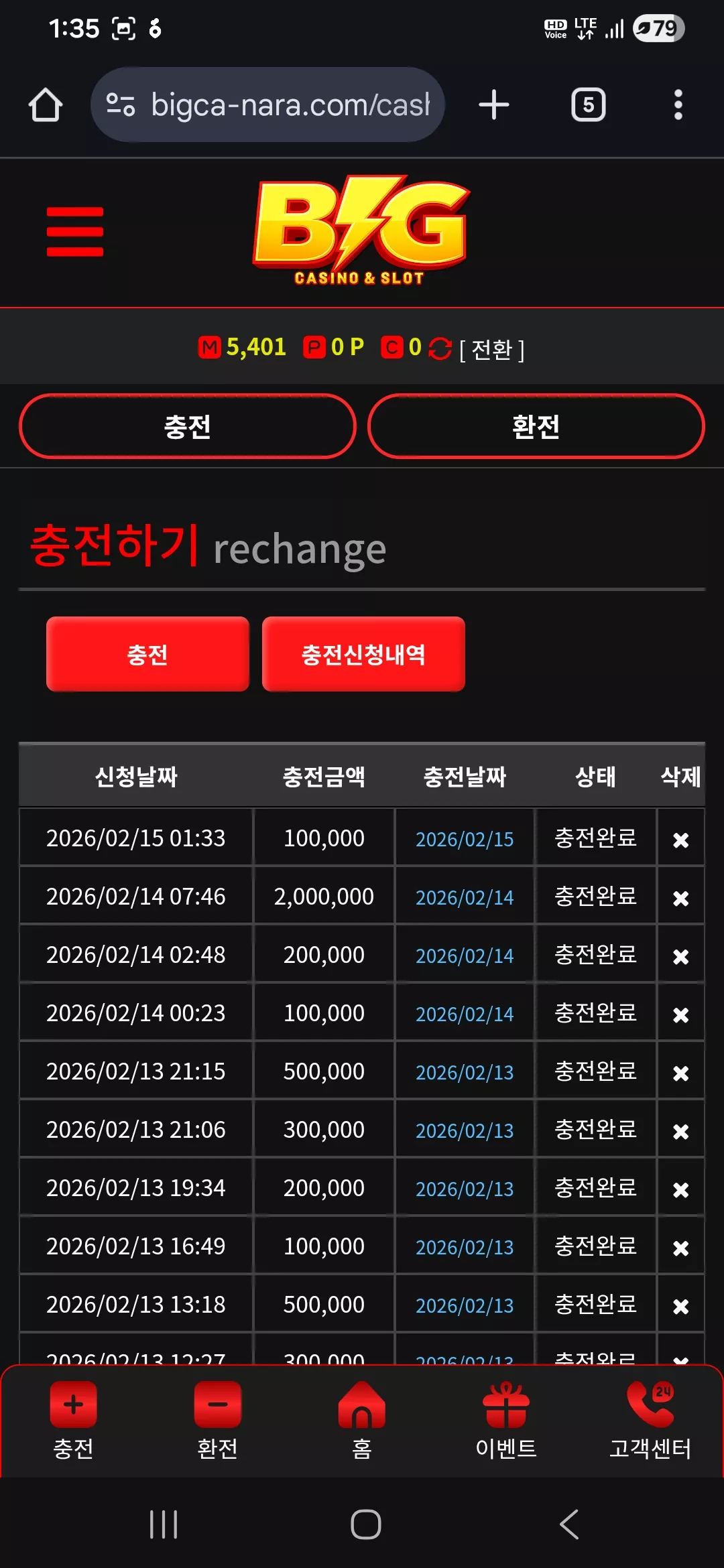Delete the 2026/02/15 01:33 entry

click(681, 840)
